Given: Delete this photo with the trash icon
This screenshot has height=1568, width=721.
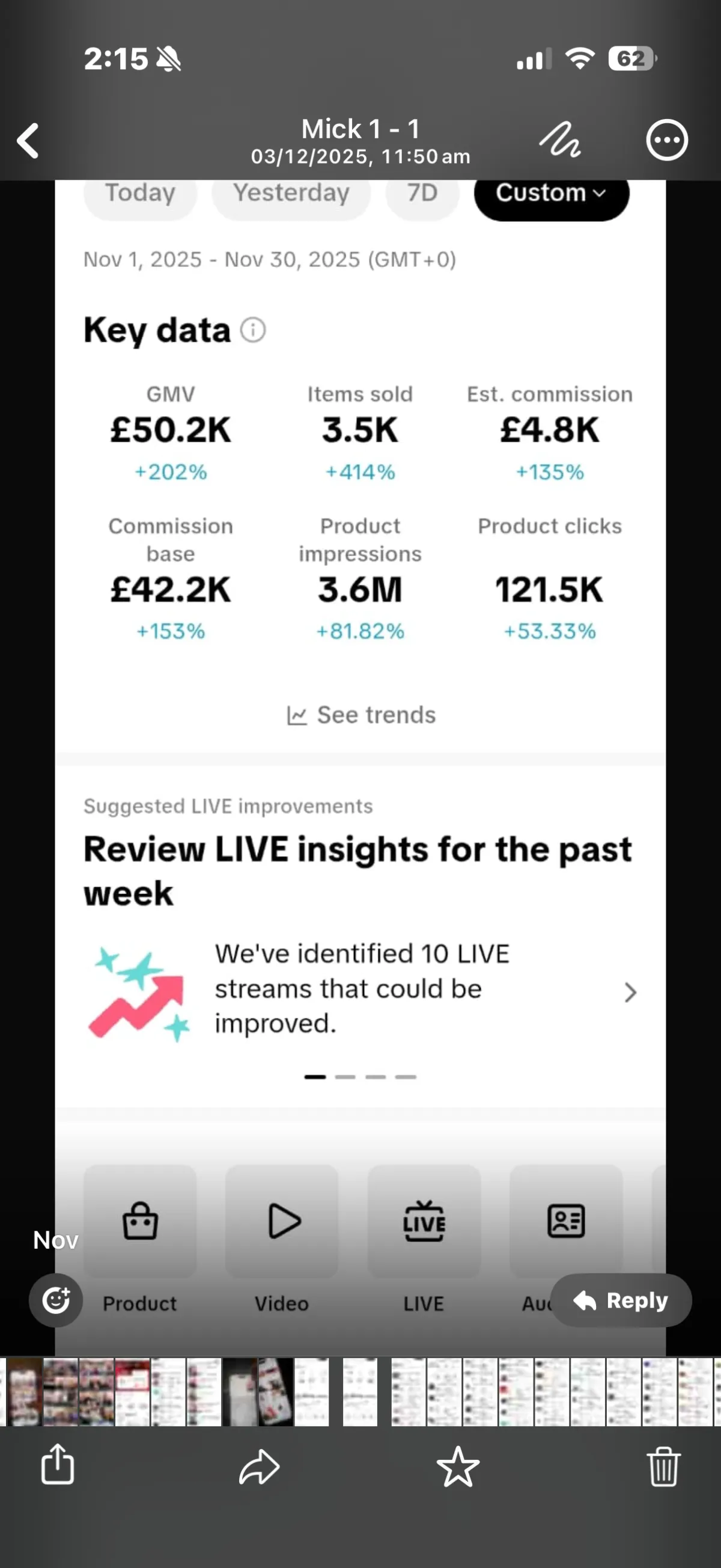Looking at the screenshot, I should tap(663, 1466).
